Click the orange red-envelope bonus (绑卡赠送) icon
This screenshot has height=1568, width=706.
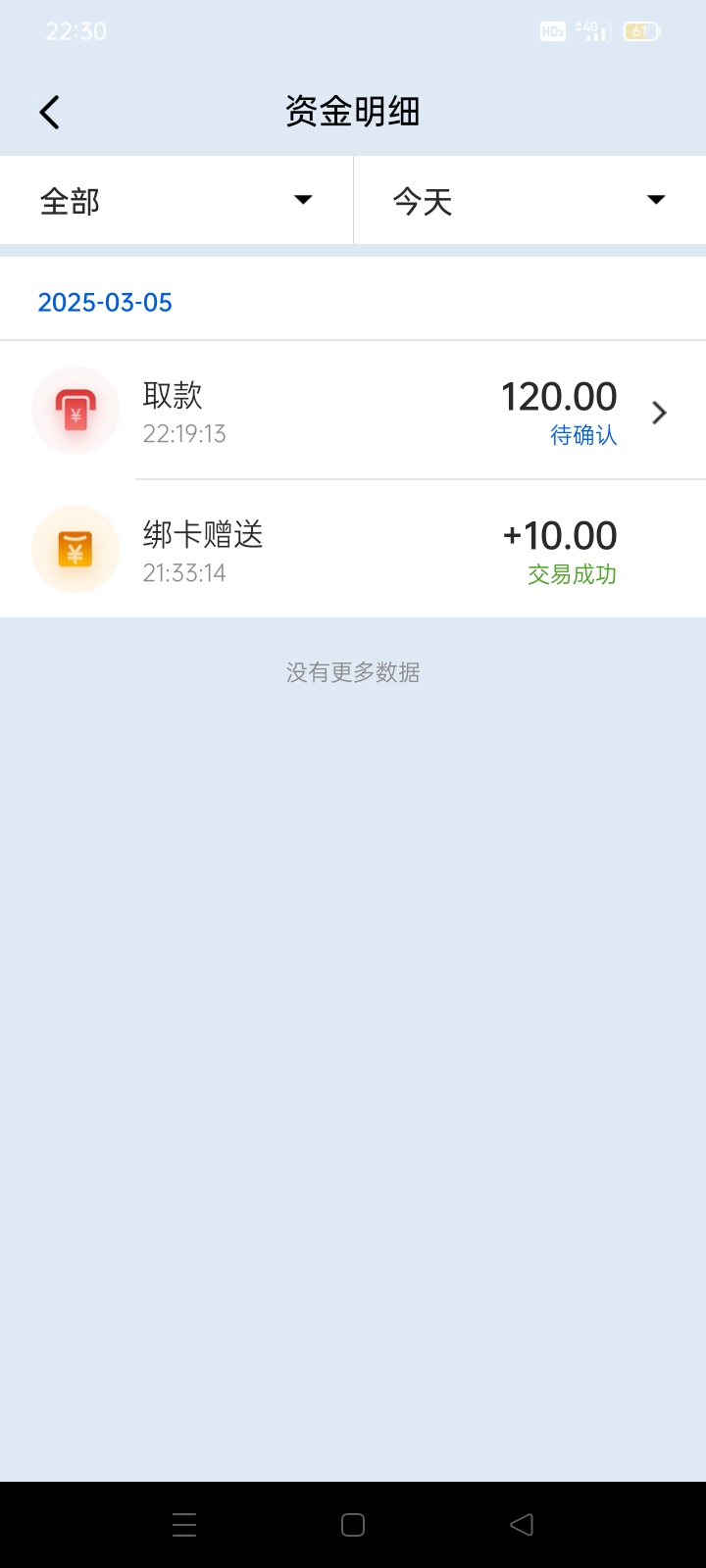coord(76,550)
